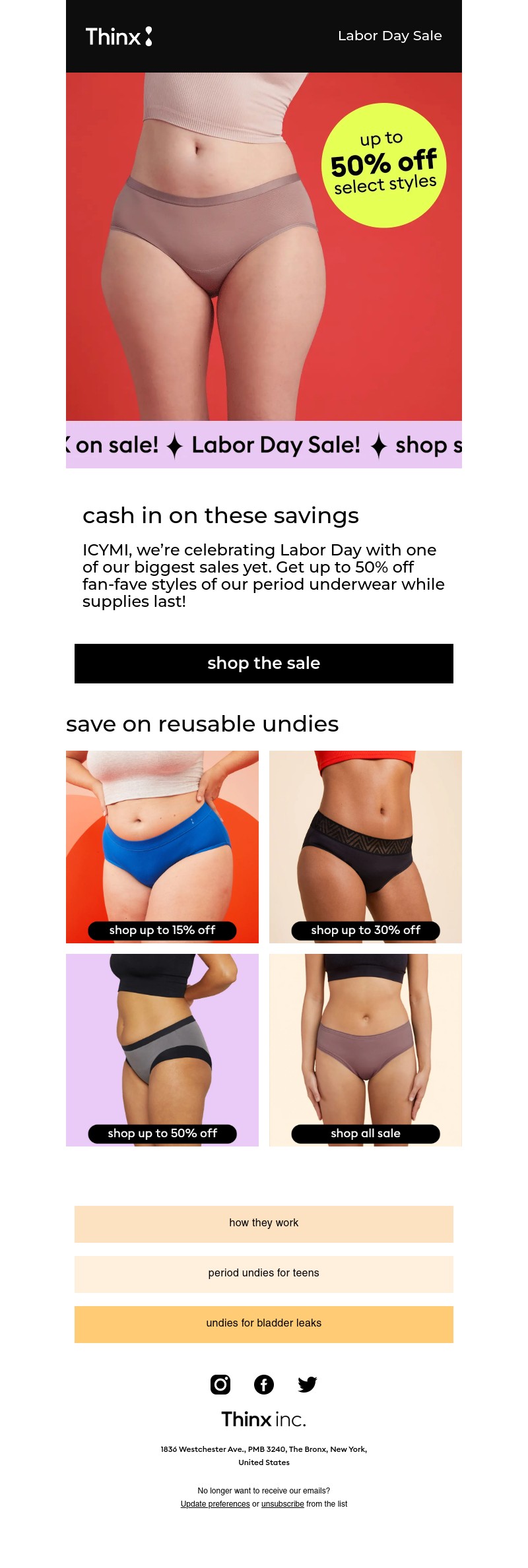Image resolution: width=528 pixels, height=1568 pixels.
Task: Open the Twitter bird icon
Action: pyautogui.click(x=307, y=1384)
